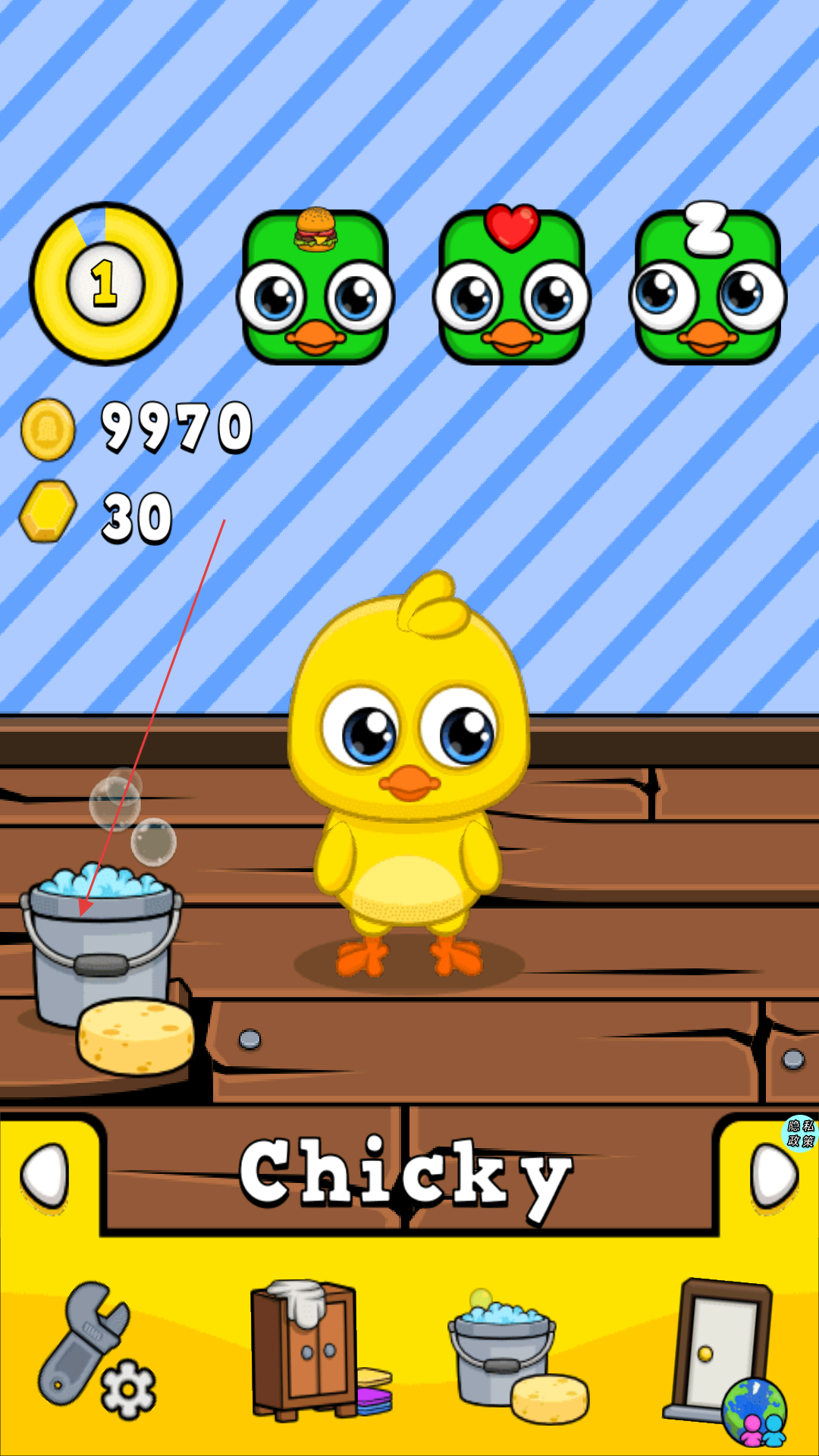819x1456 pixels.
Task: Tap the left arrow beside Chicky
Action: pyautogui.click(x=45, y=1175)
